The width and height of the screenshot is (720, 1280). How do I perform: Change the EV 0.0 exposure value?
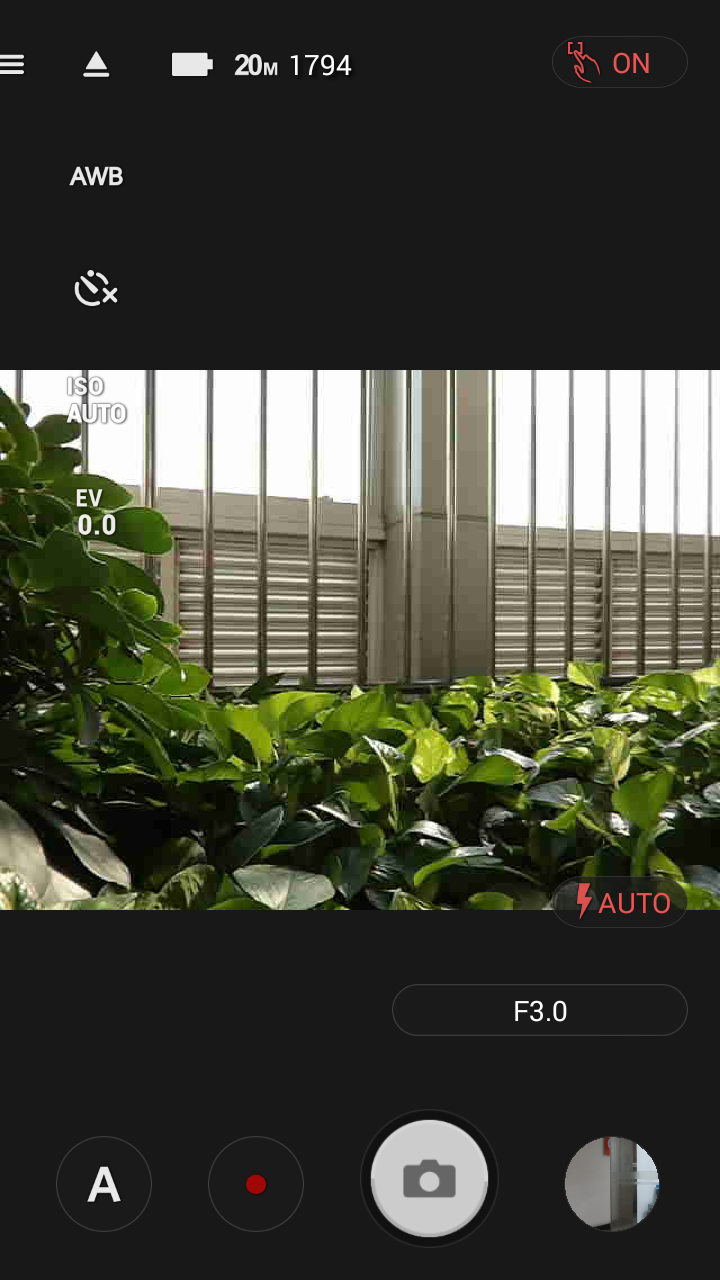pyautogui.click(x=96, y=512)
